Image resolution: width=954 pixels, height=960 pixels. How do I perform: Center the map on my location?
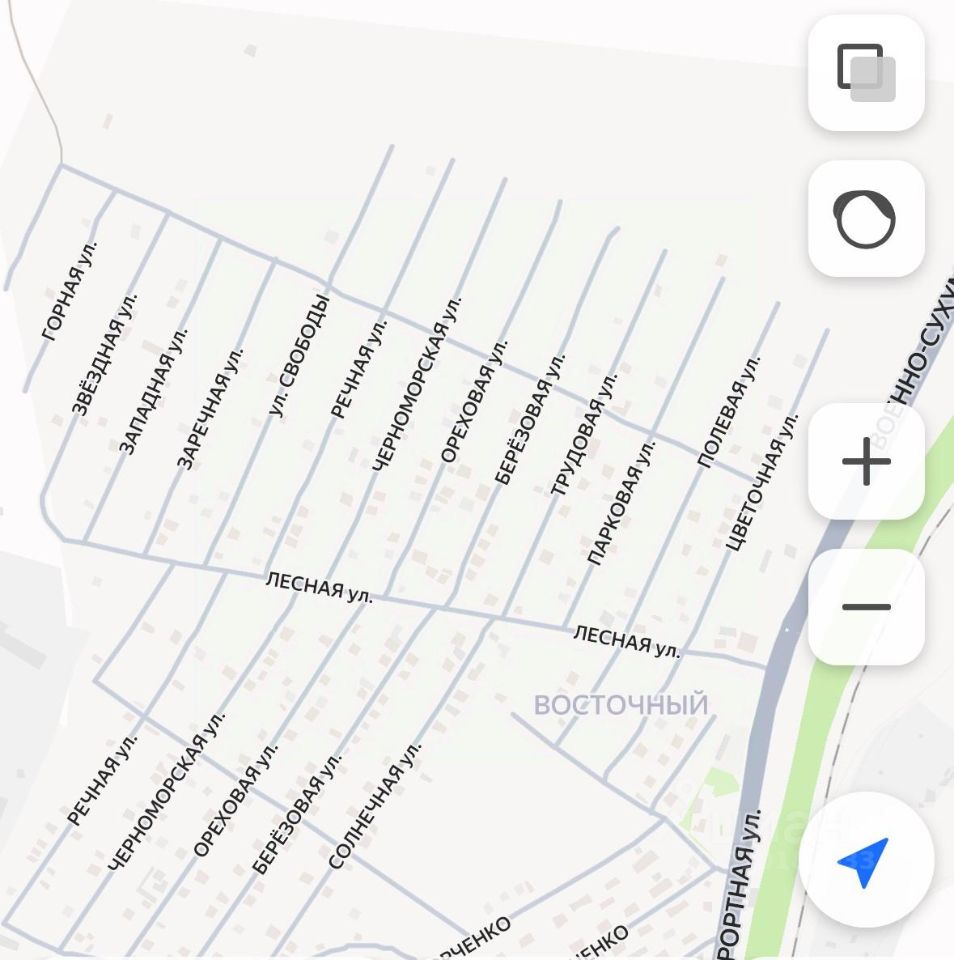click(x=866, y=859)
